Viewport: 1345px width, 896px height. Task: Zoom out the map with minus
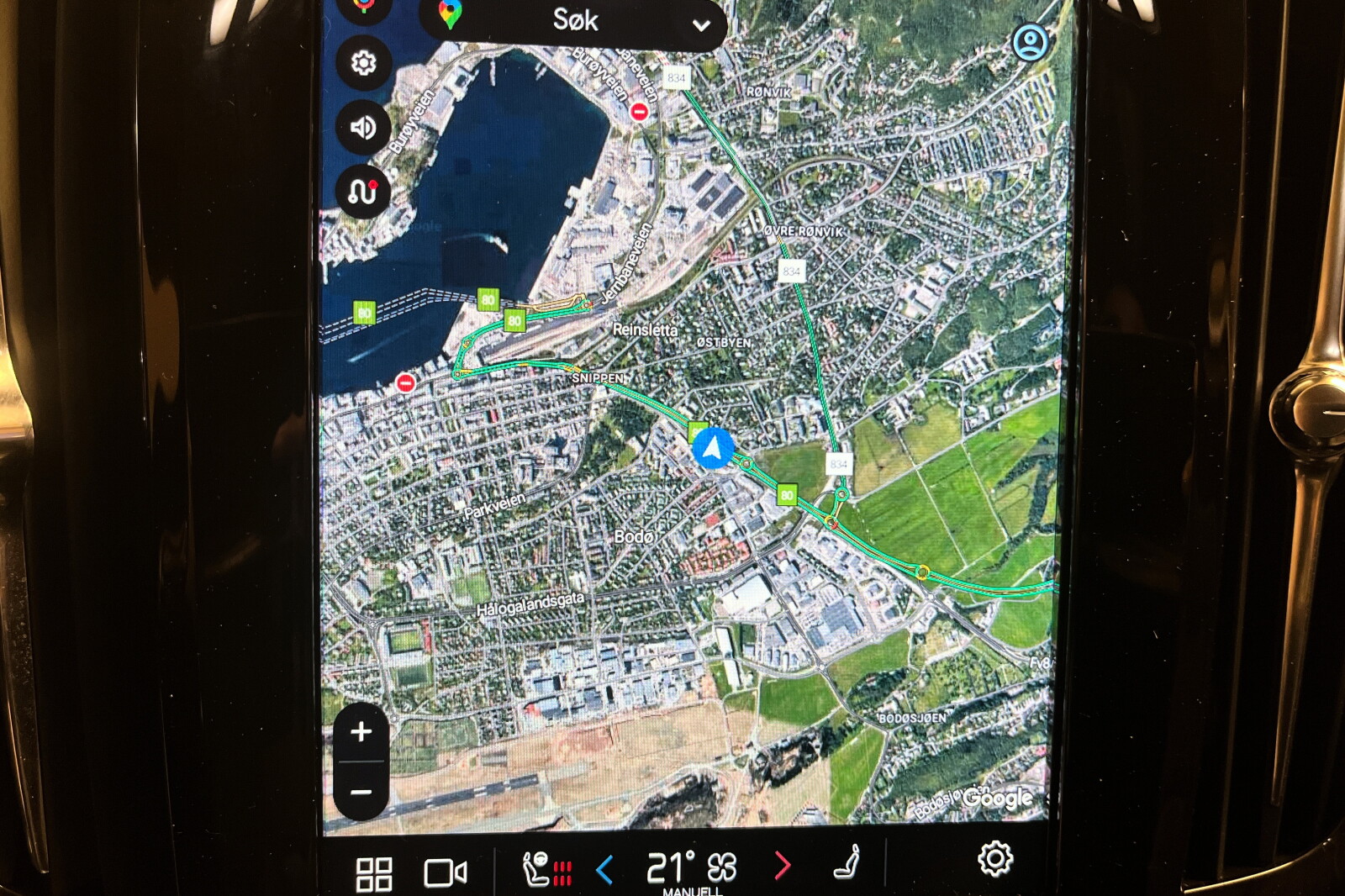[361, 792]
